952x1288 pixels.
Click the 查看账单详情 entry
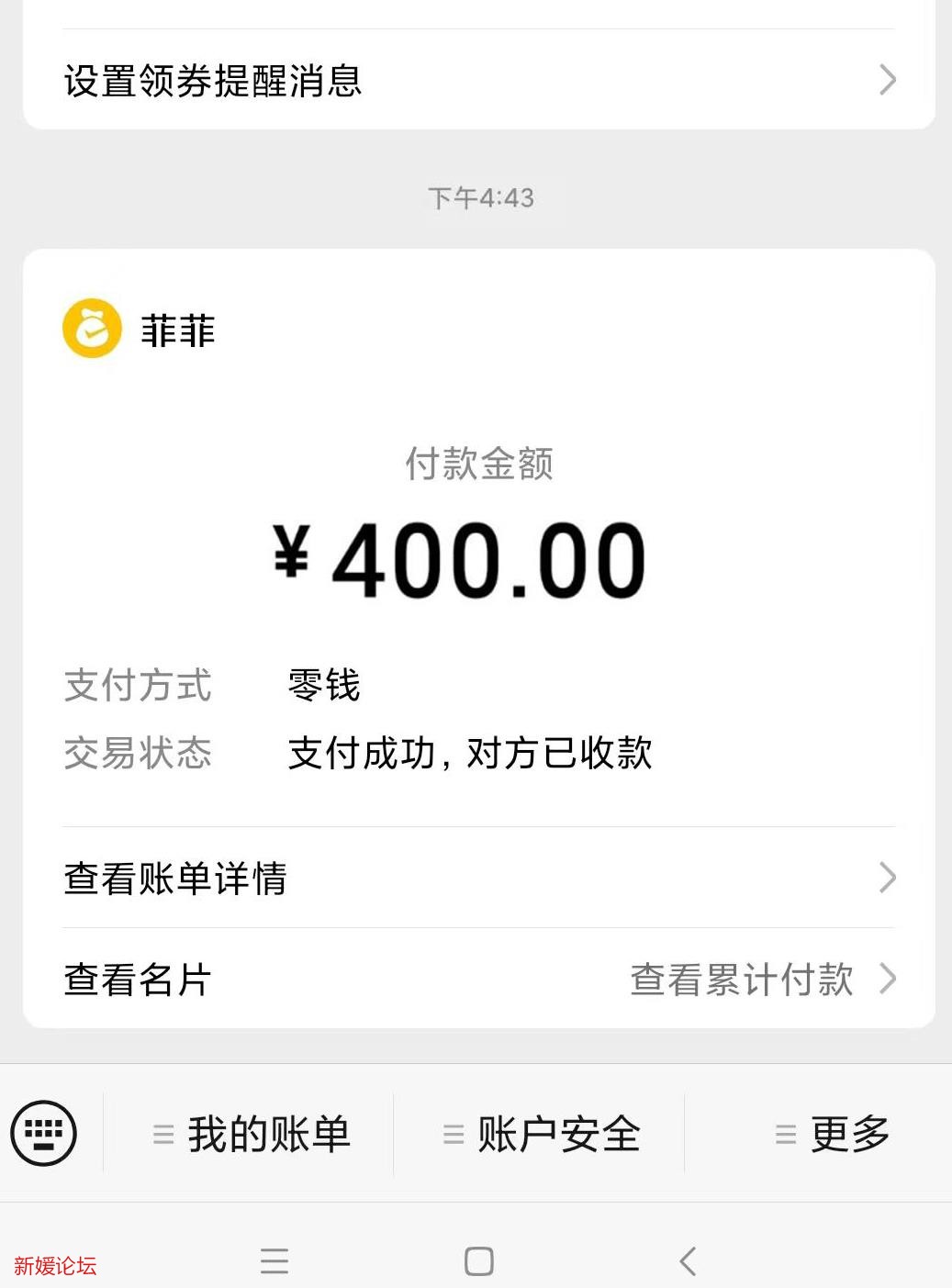point(174,879)
